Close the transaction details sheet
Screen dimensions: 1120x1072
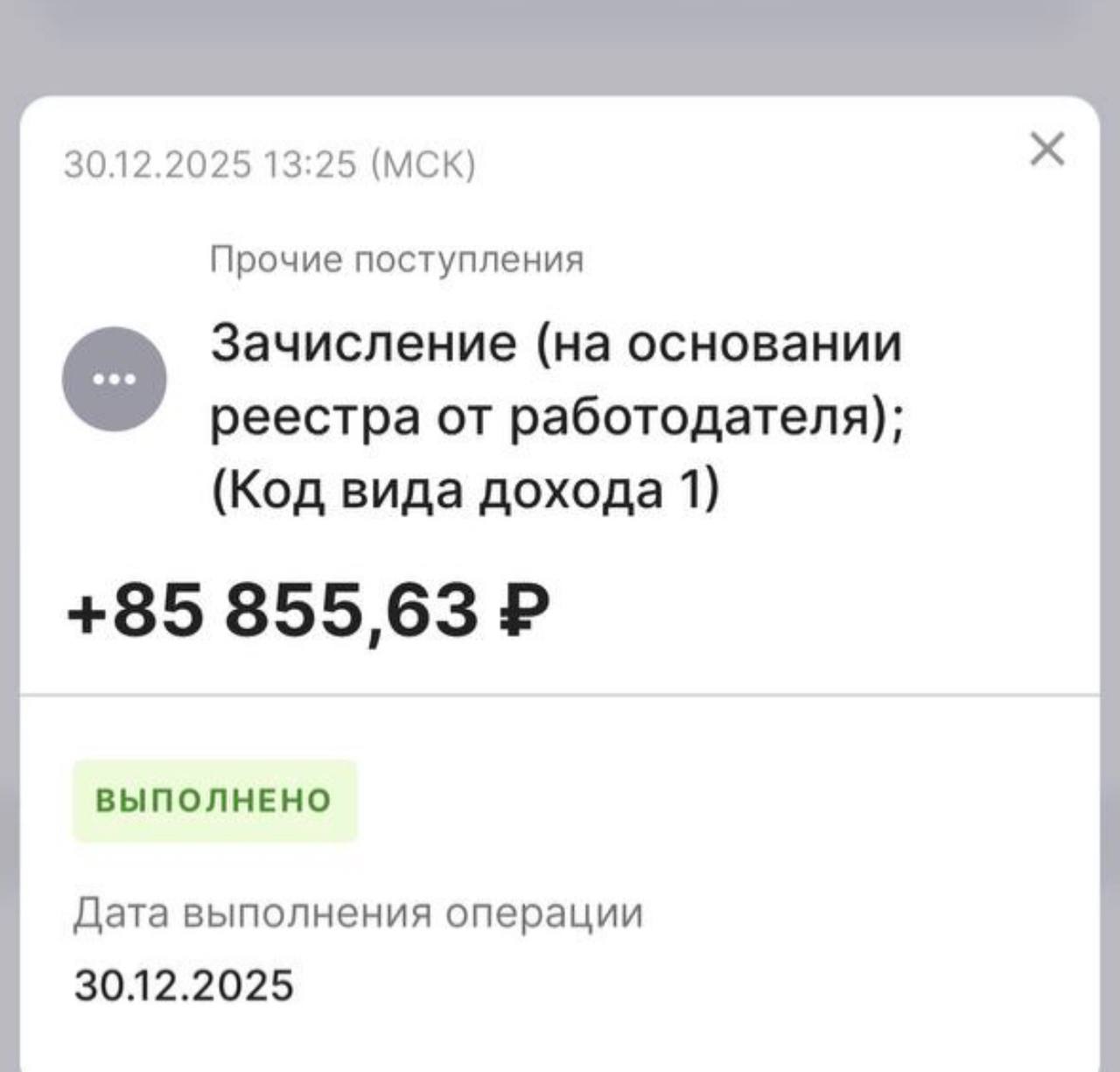[1046, 149]
